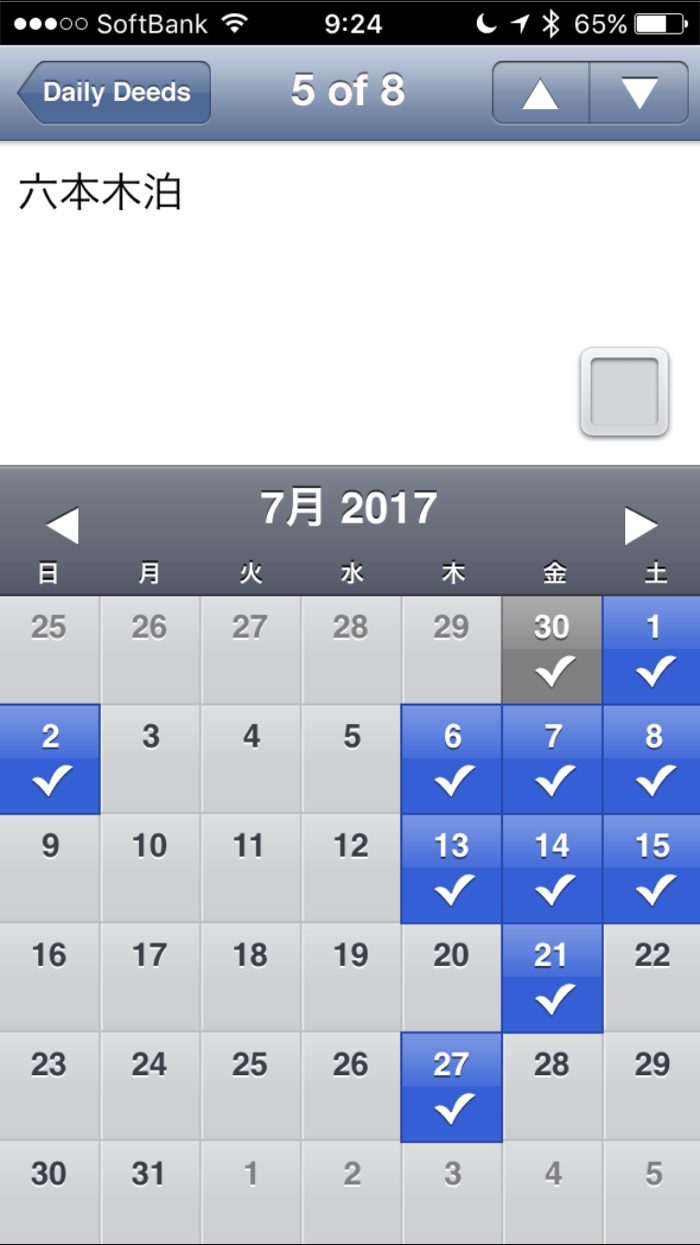
Task: Uncheck July 27 on the calendar
Action: point(452,1086)
